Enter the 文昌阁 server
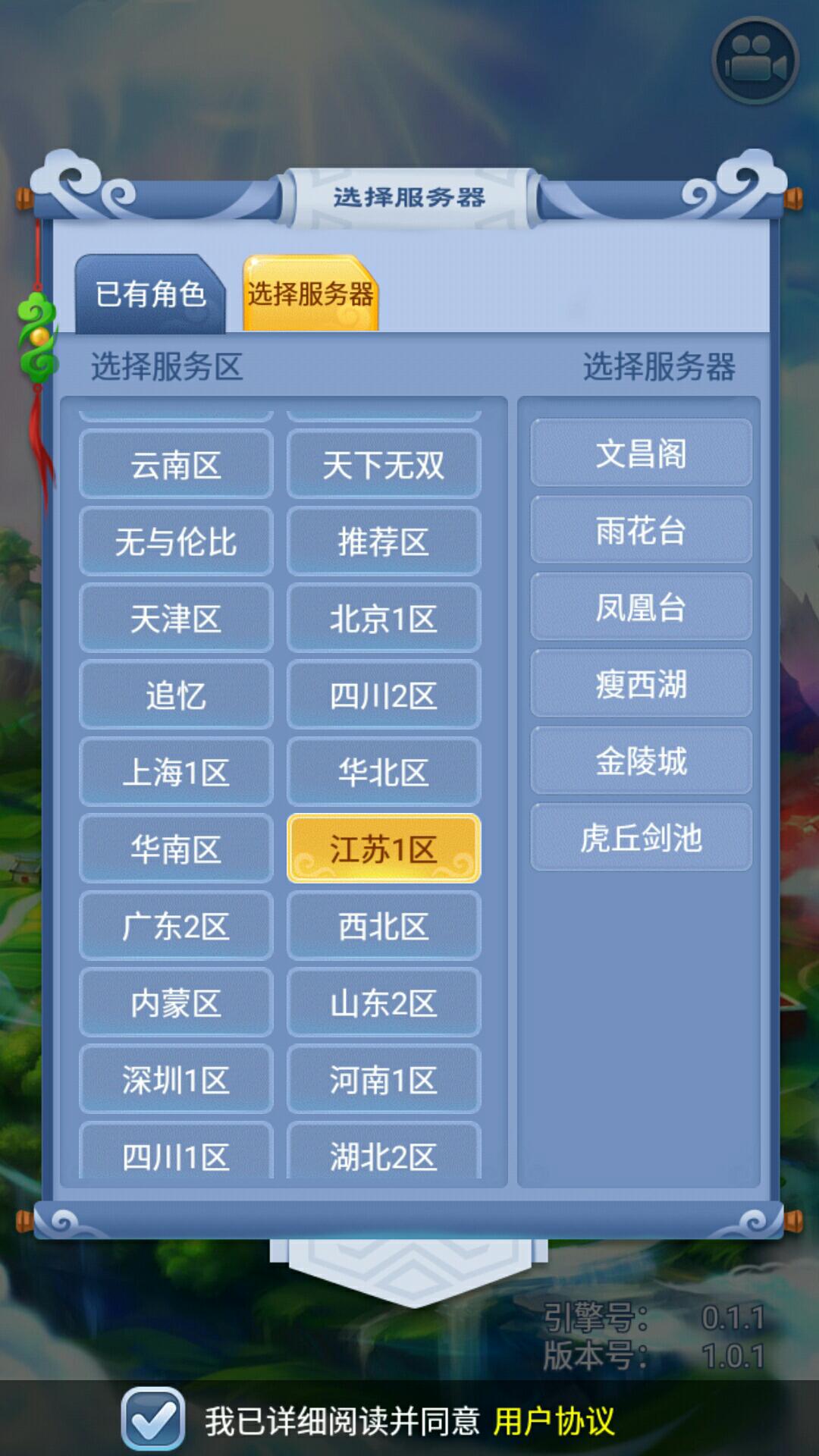 (641, 453)
